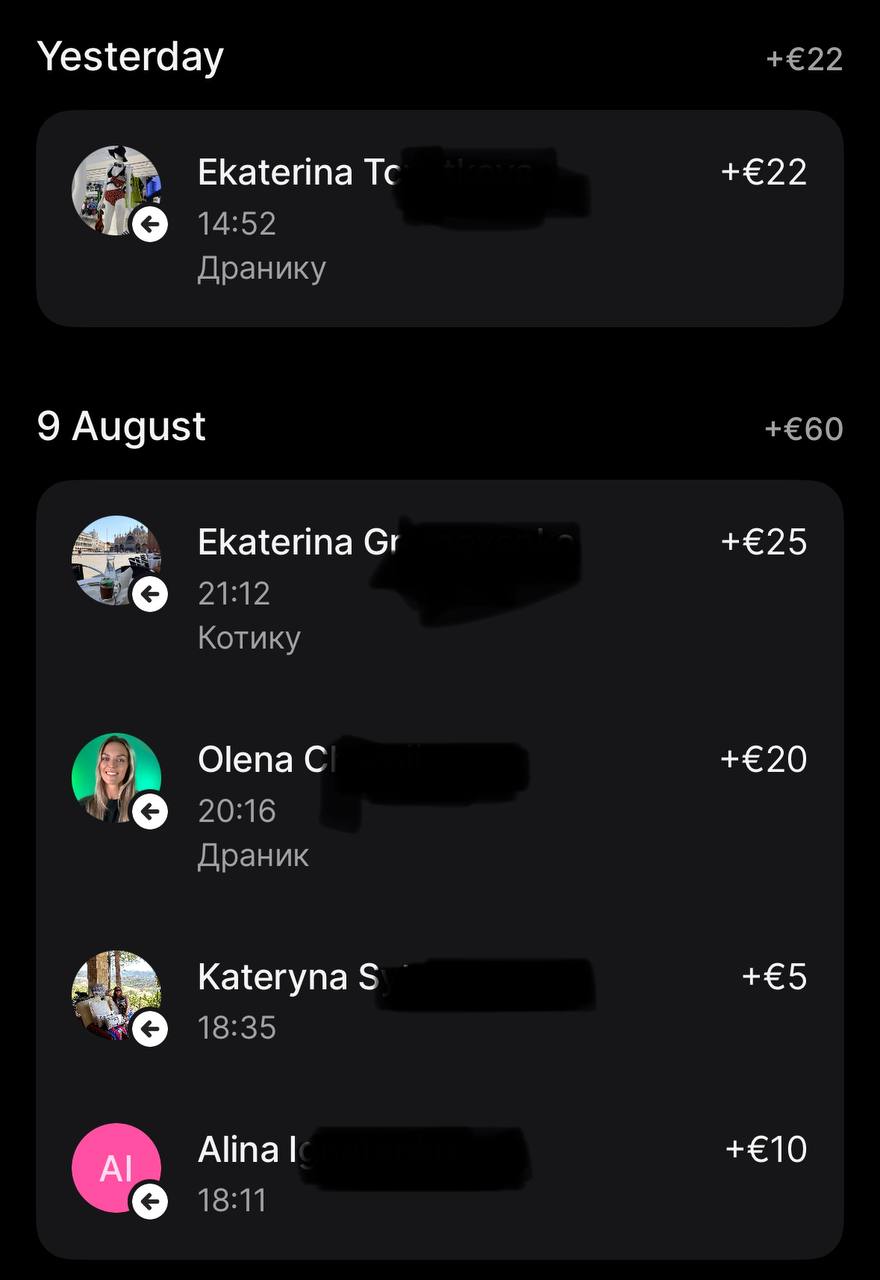View Alina's +€10 transfer
Image resolution: width=880 pixels, height=1280 pixels.
click(x=440, y=1172)
